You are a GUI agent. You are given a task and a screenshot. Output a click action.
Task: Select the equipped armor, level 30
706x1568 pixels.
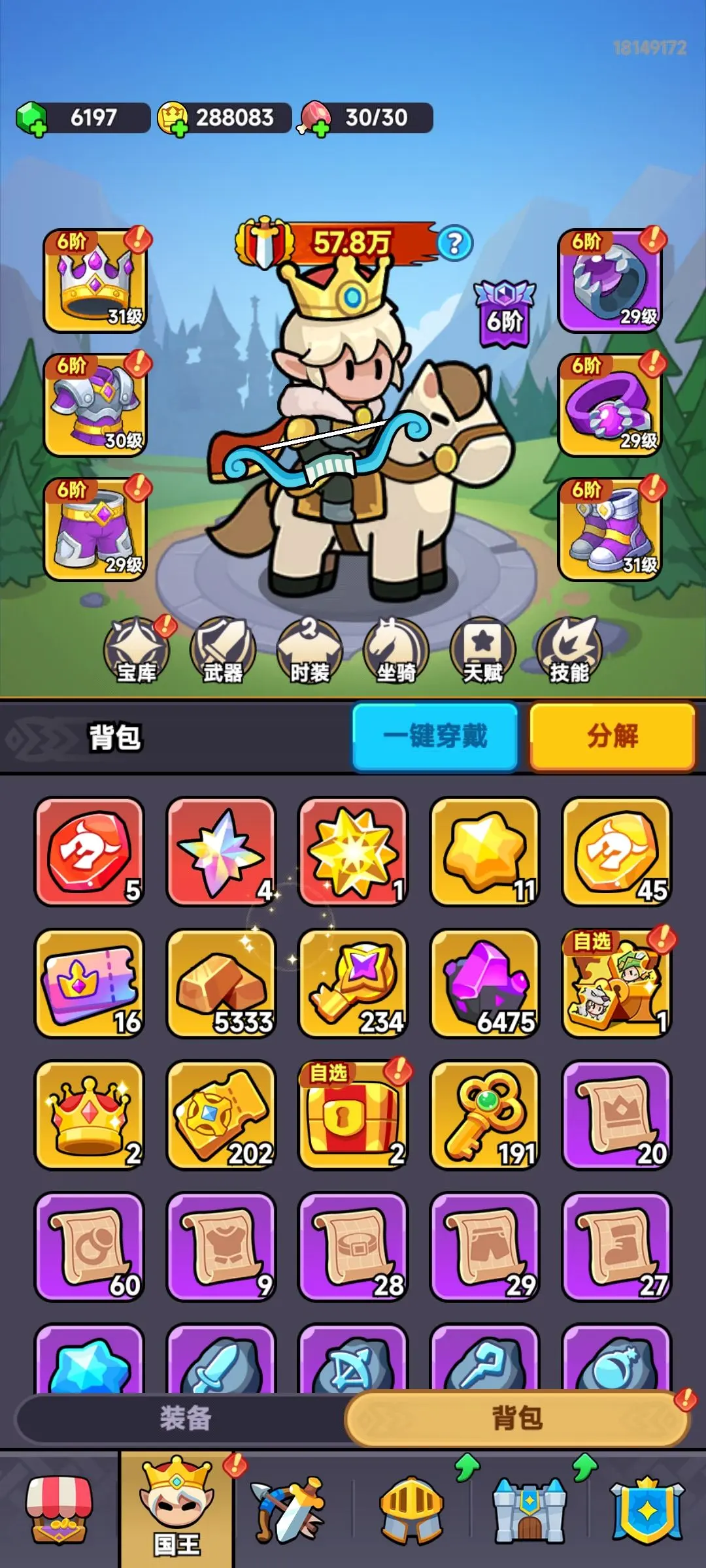95,405
